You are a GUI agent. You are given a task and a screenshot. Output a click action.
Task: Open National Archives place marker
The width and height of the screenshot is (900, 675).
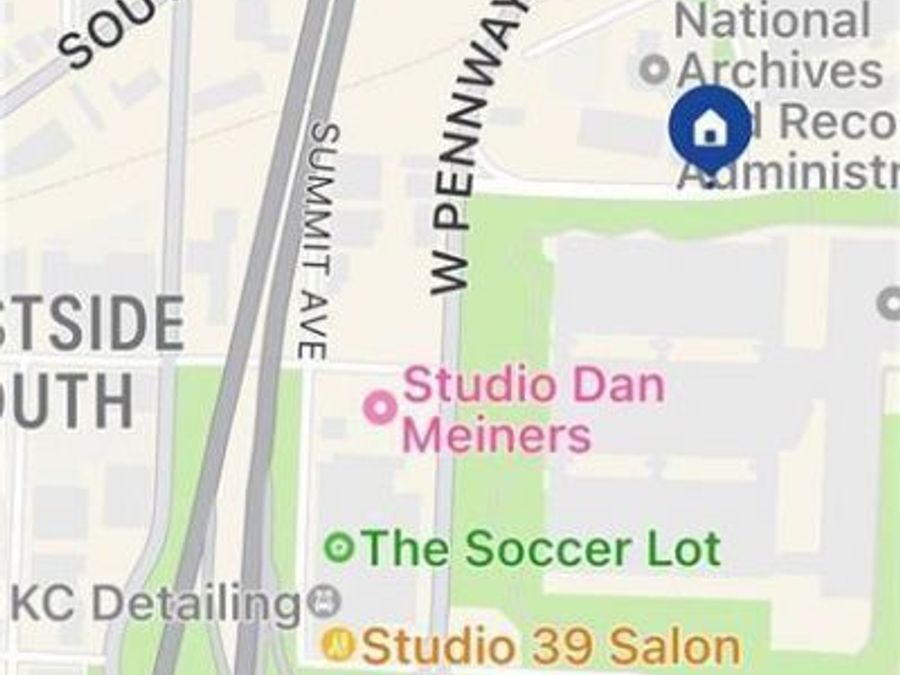click(x=654, y=69)
